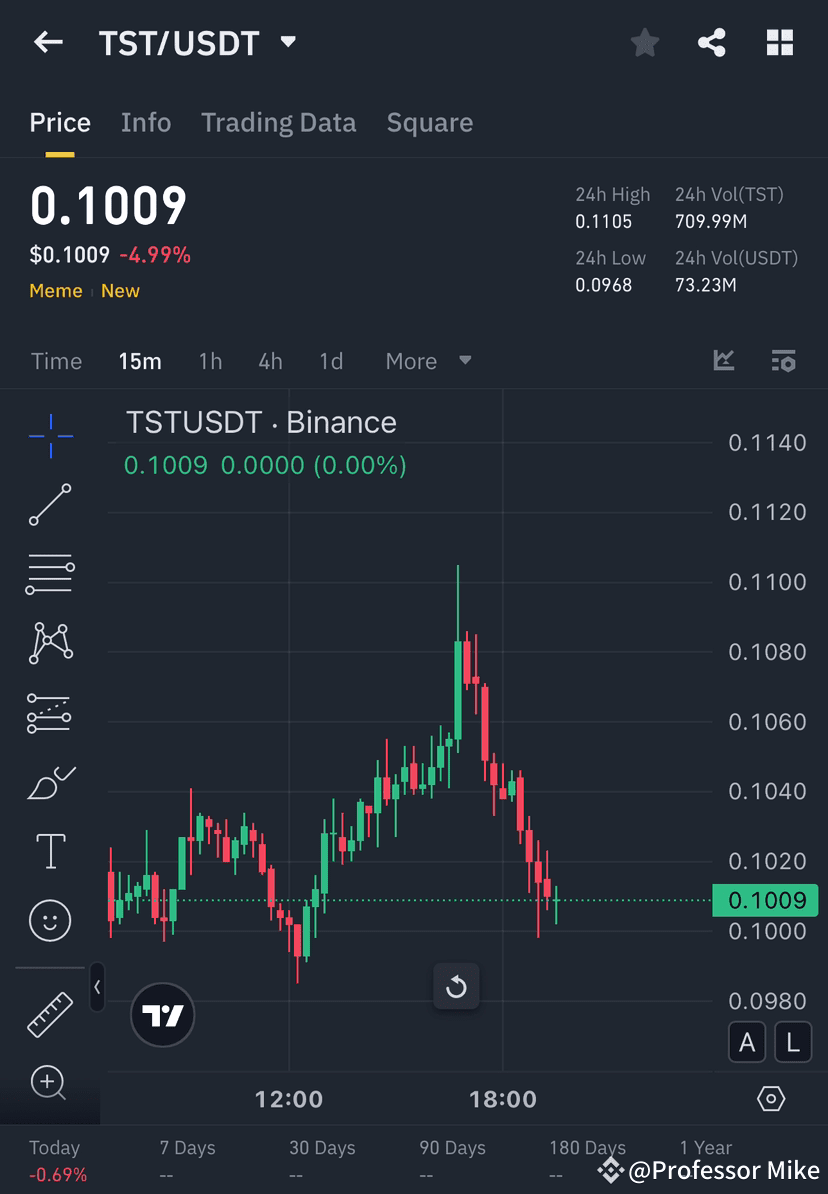Toggle auto scale with the A button
The width and height of the screenshot is (828, 1194).
(747, 1042)
